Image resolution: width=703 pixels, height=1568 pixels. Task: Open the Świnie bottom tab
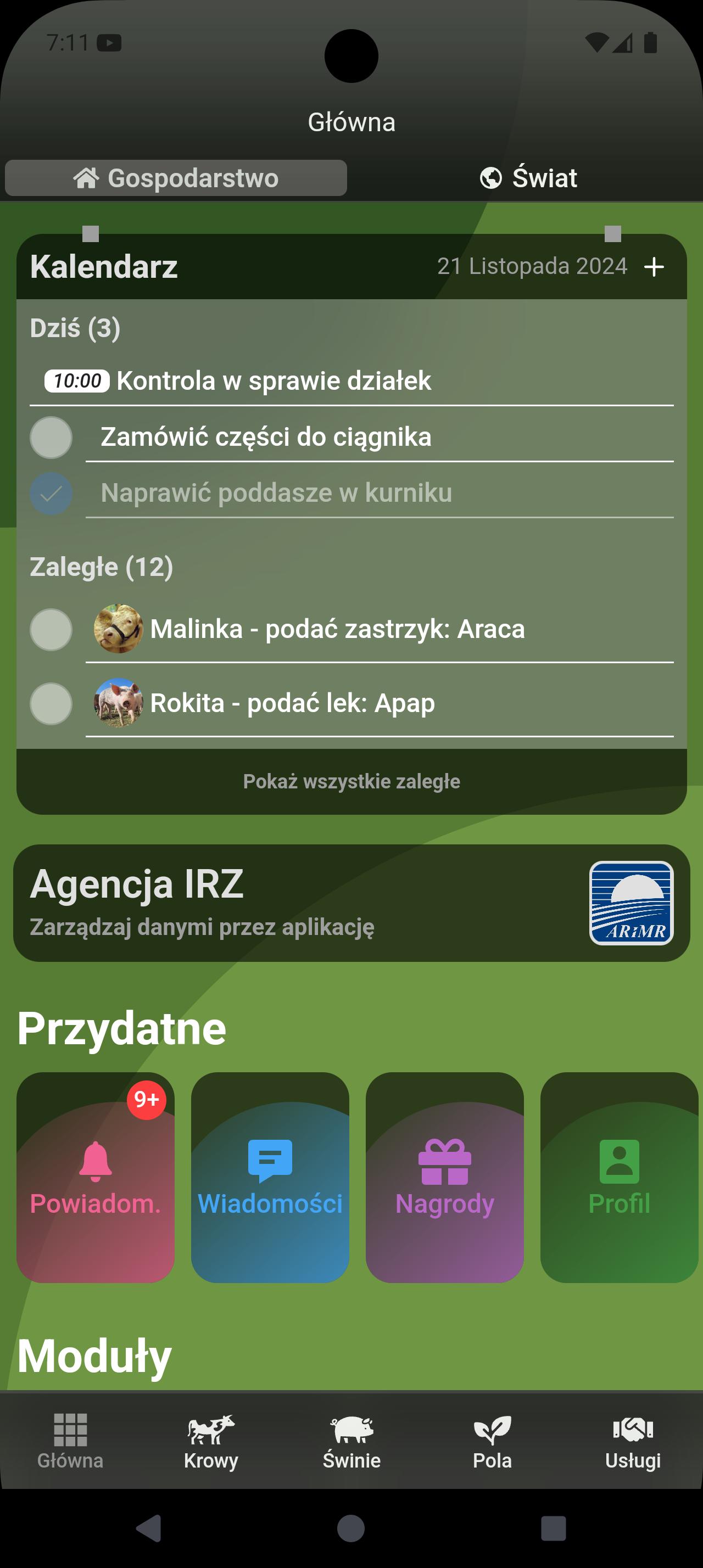coord(351,1441)
